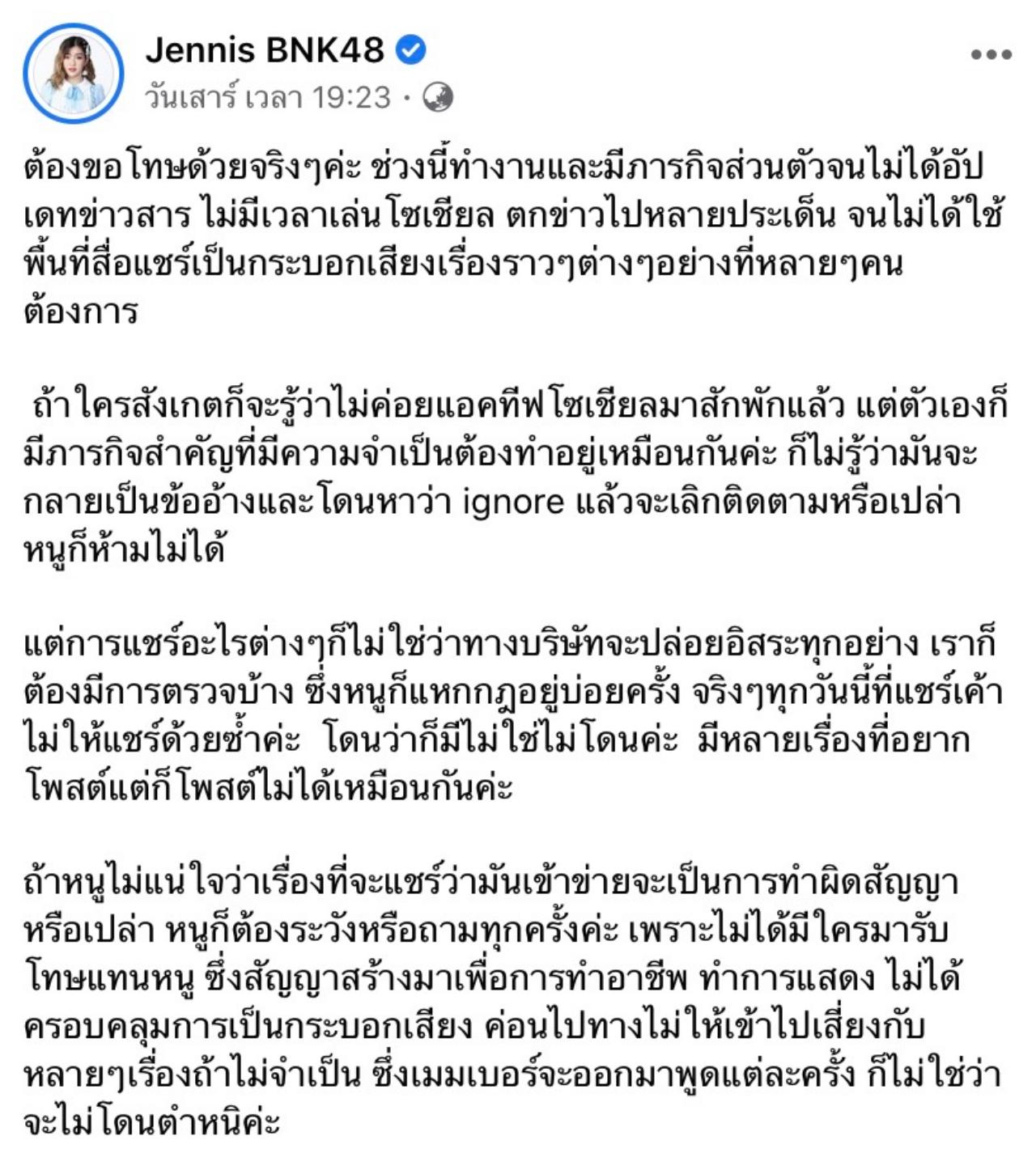Screen dimensions: 1036x1170
Task: Open the Jennis BNK48 page name
Action: (x=265, y=50)
